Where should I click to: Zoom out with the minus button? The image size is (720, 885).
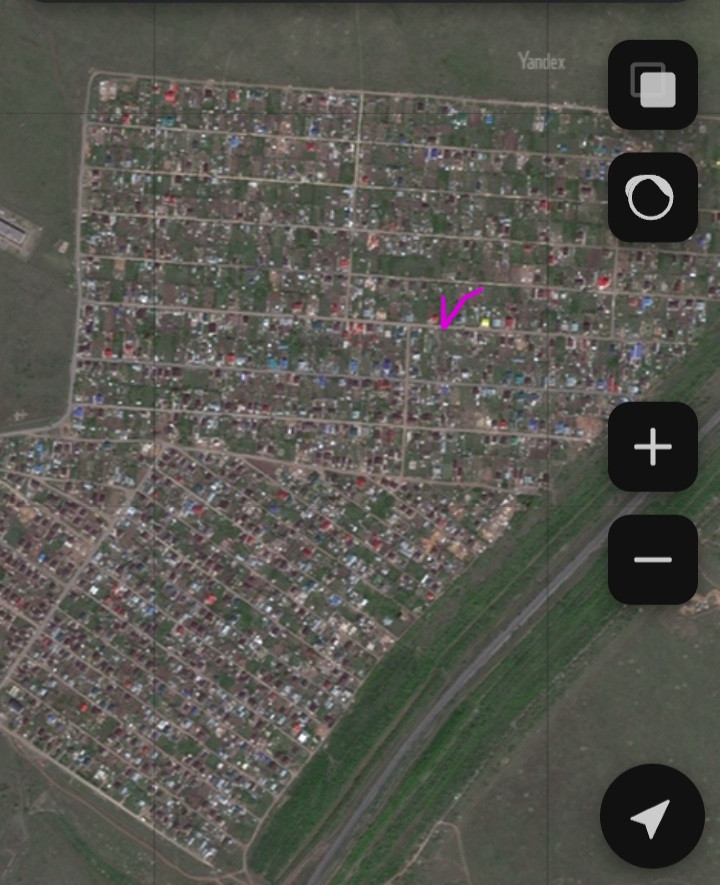point(652,559)
